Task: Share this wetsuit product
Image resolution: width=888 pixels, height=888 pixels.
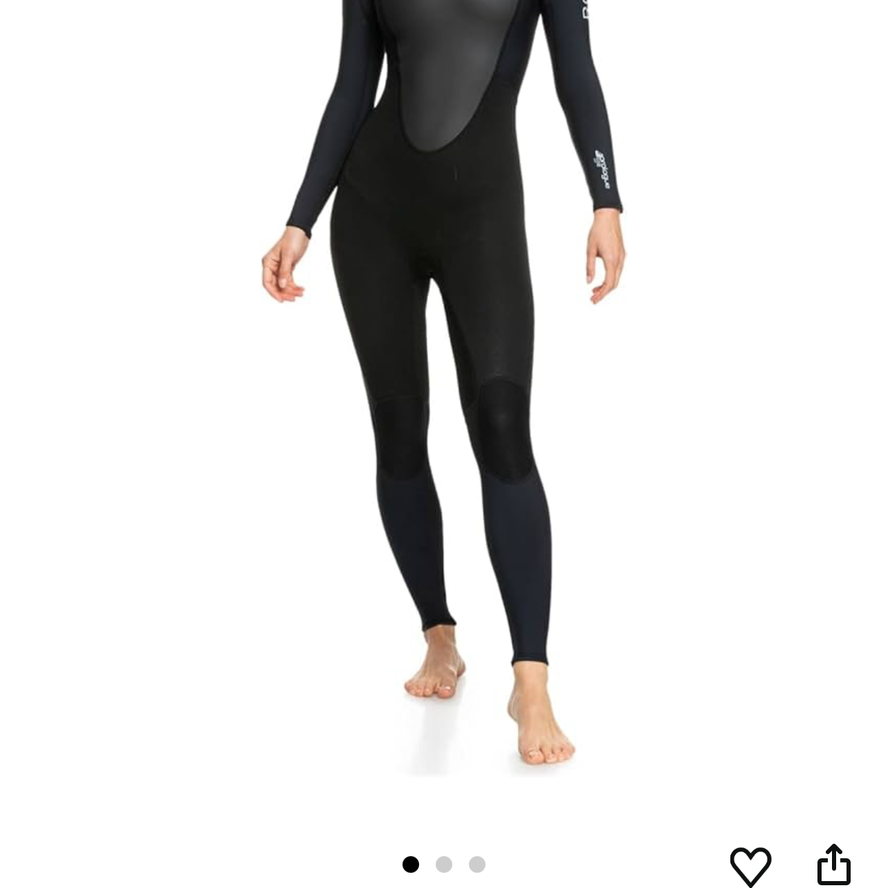Action: pos(833,864)
